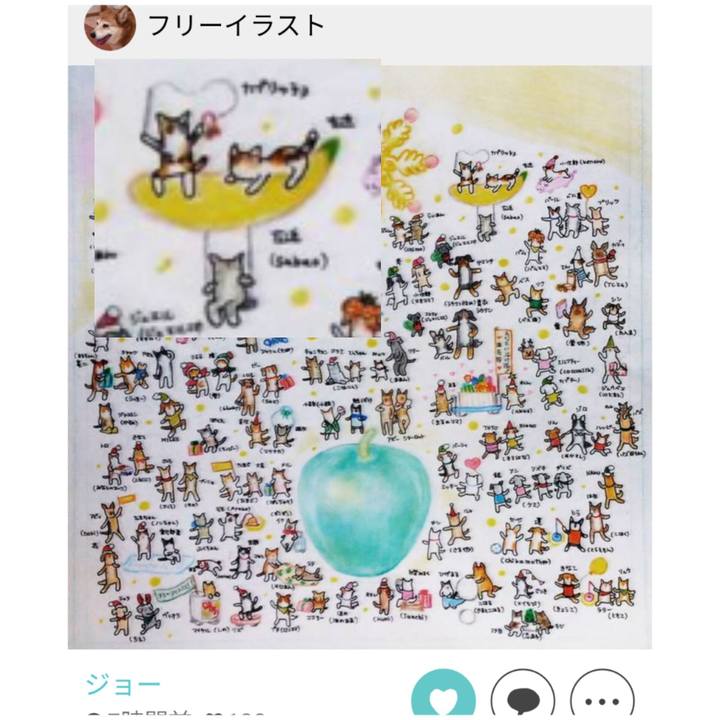Open the フリーイラスト header title

tap(236, 26)
